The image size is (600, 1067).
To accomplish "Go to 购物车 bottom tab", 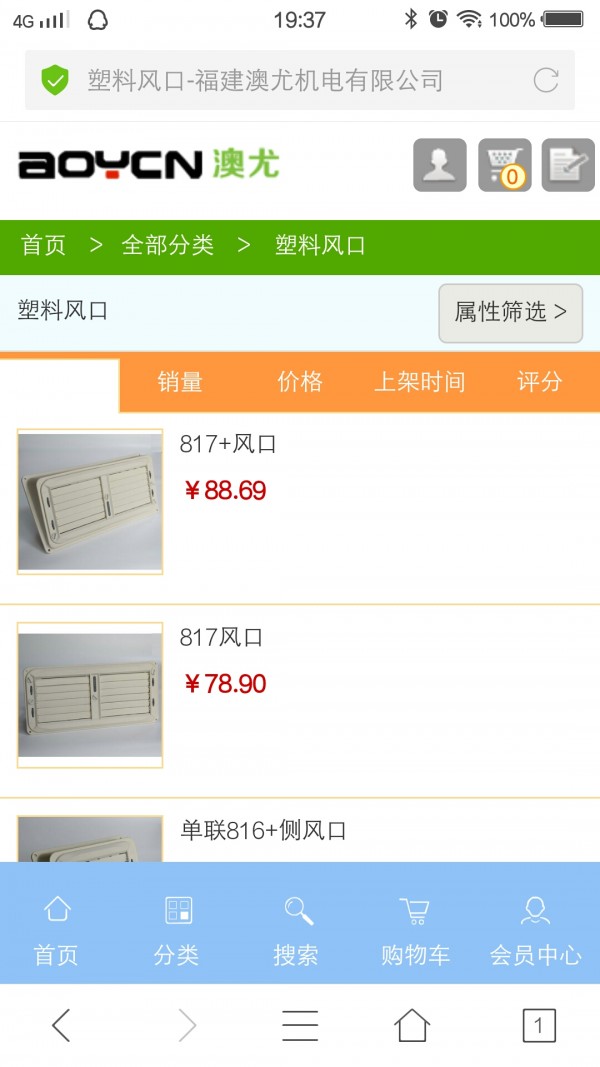I will [x=415, y=931].
